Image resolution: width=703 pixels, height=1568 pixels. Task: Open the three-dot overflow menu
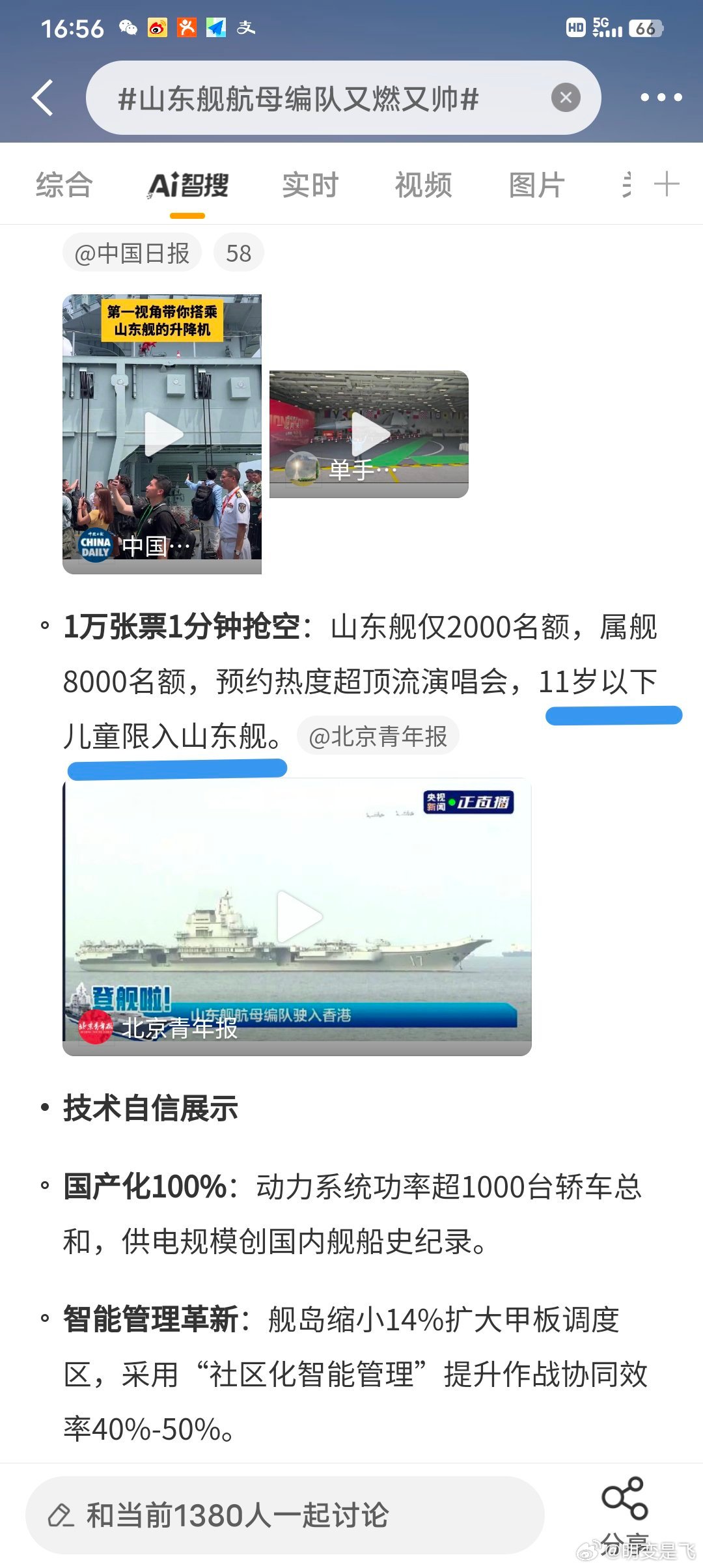661,98
